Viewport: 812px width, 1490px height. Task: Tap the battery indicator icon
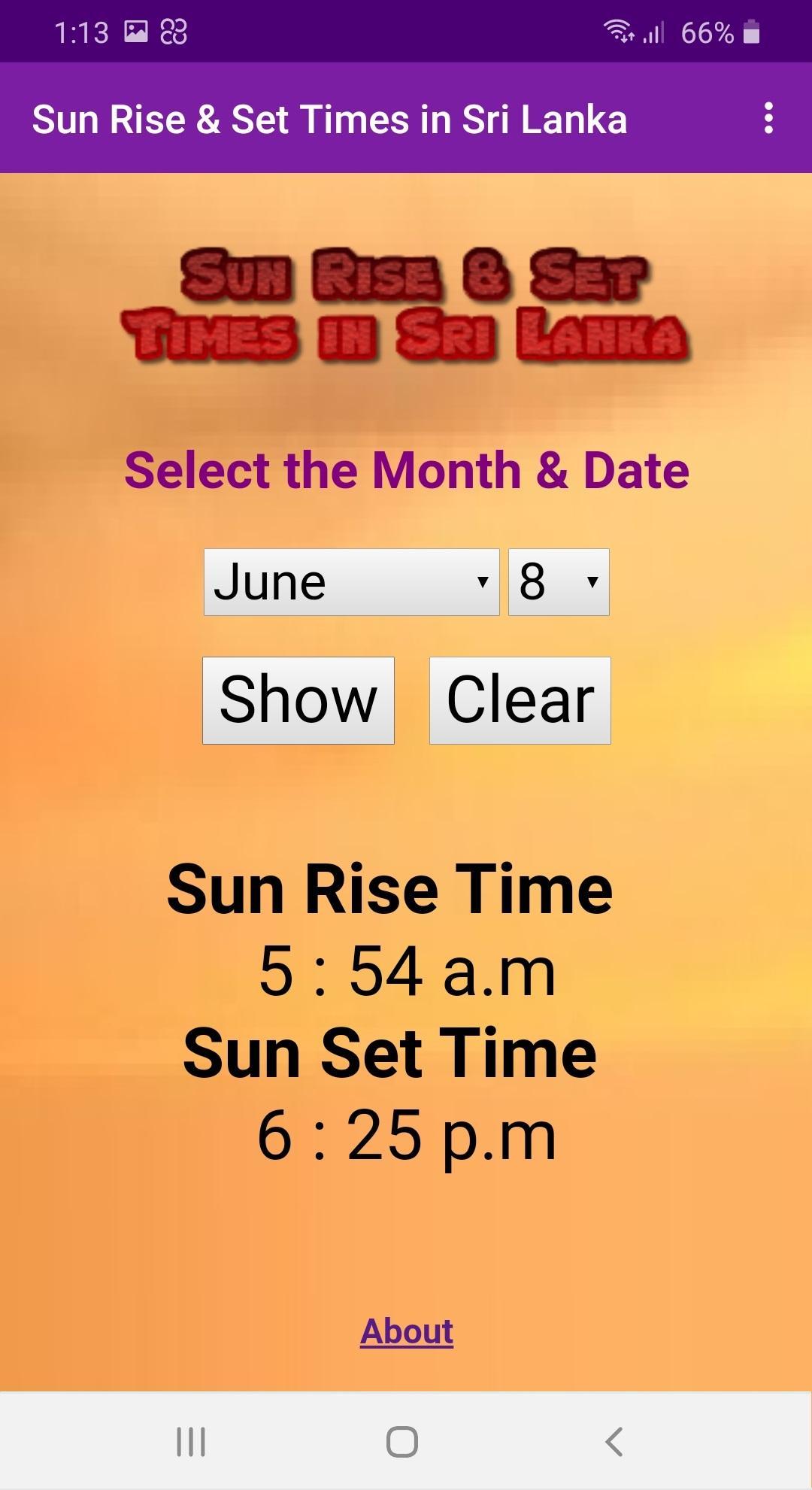(752, 31)
